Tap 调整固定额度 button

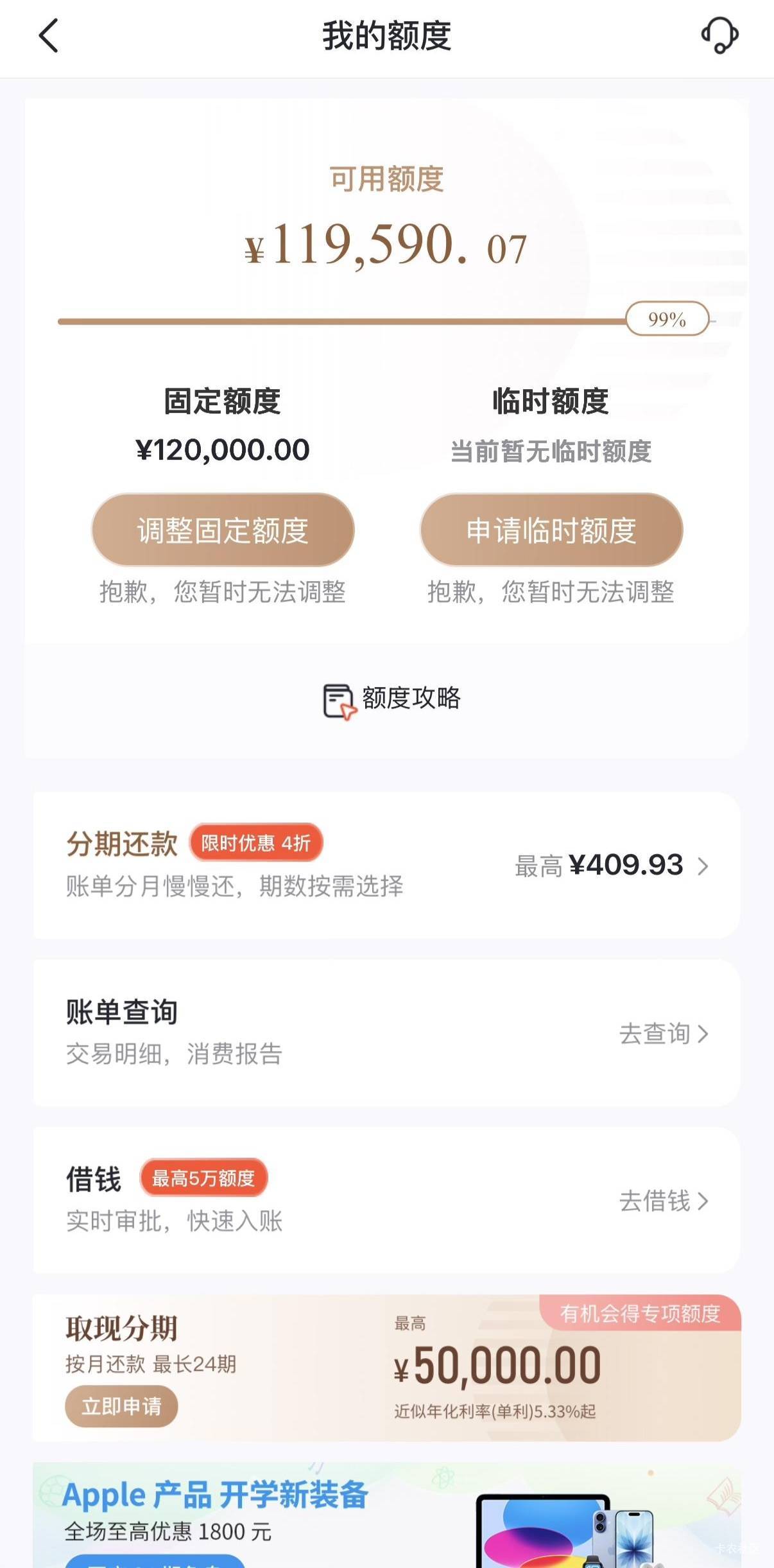pos(223,530)
